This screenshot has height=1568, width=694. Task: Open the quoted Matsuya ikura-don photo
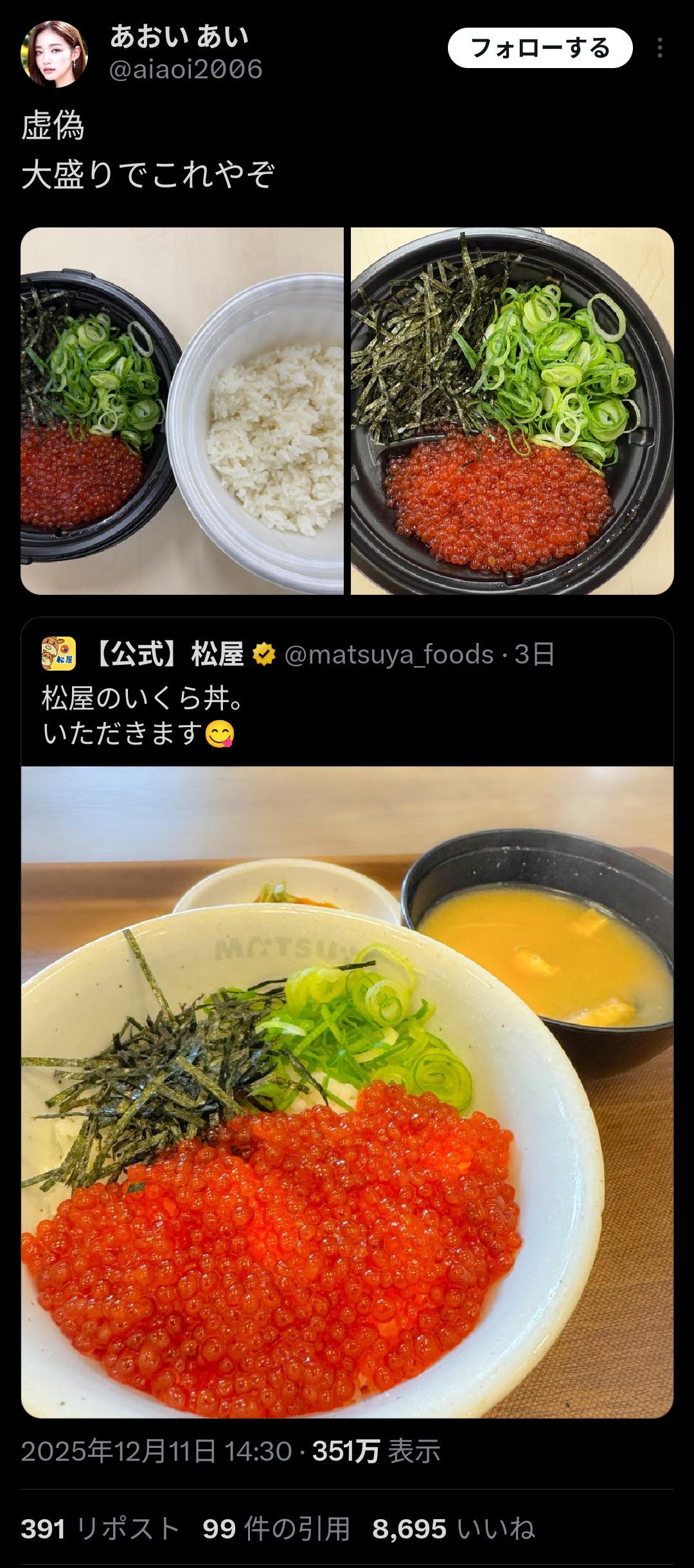[347, 1092]
